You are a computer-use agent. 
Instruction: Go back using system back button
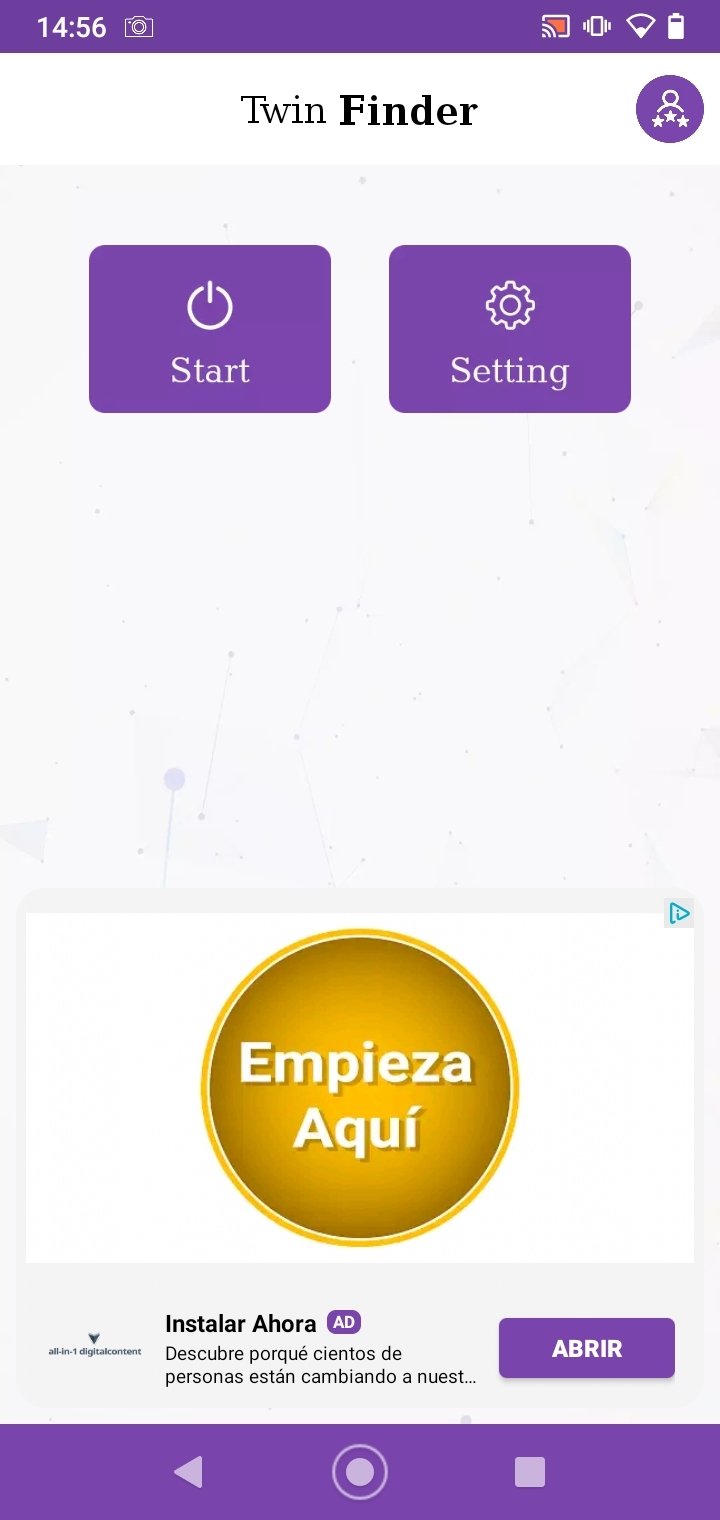(188, 1472)
